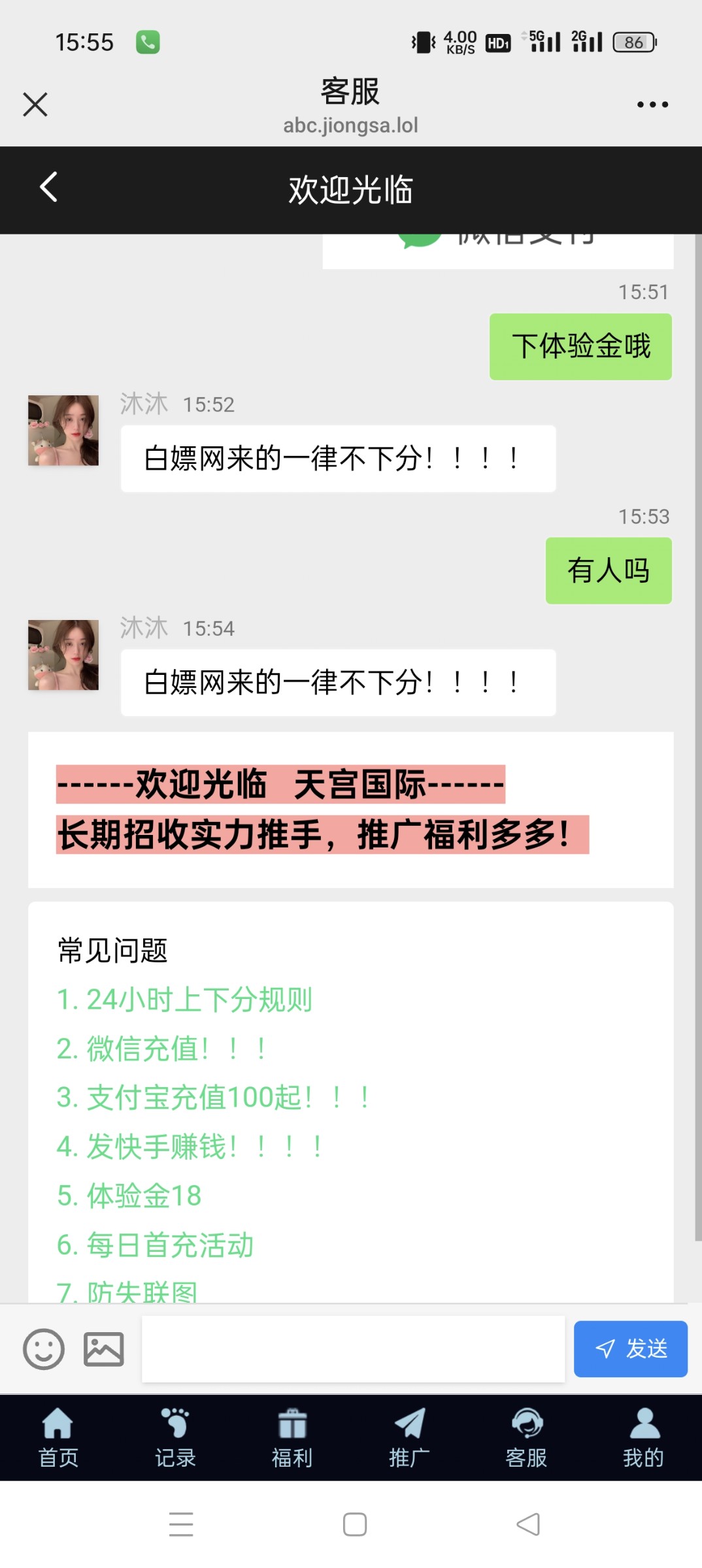This screenshot has width=702, height=1568.
Task: Focus the message input field
Action: pyautogui.click(x=353, y=1348)
